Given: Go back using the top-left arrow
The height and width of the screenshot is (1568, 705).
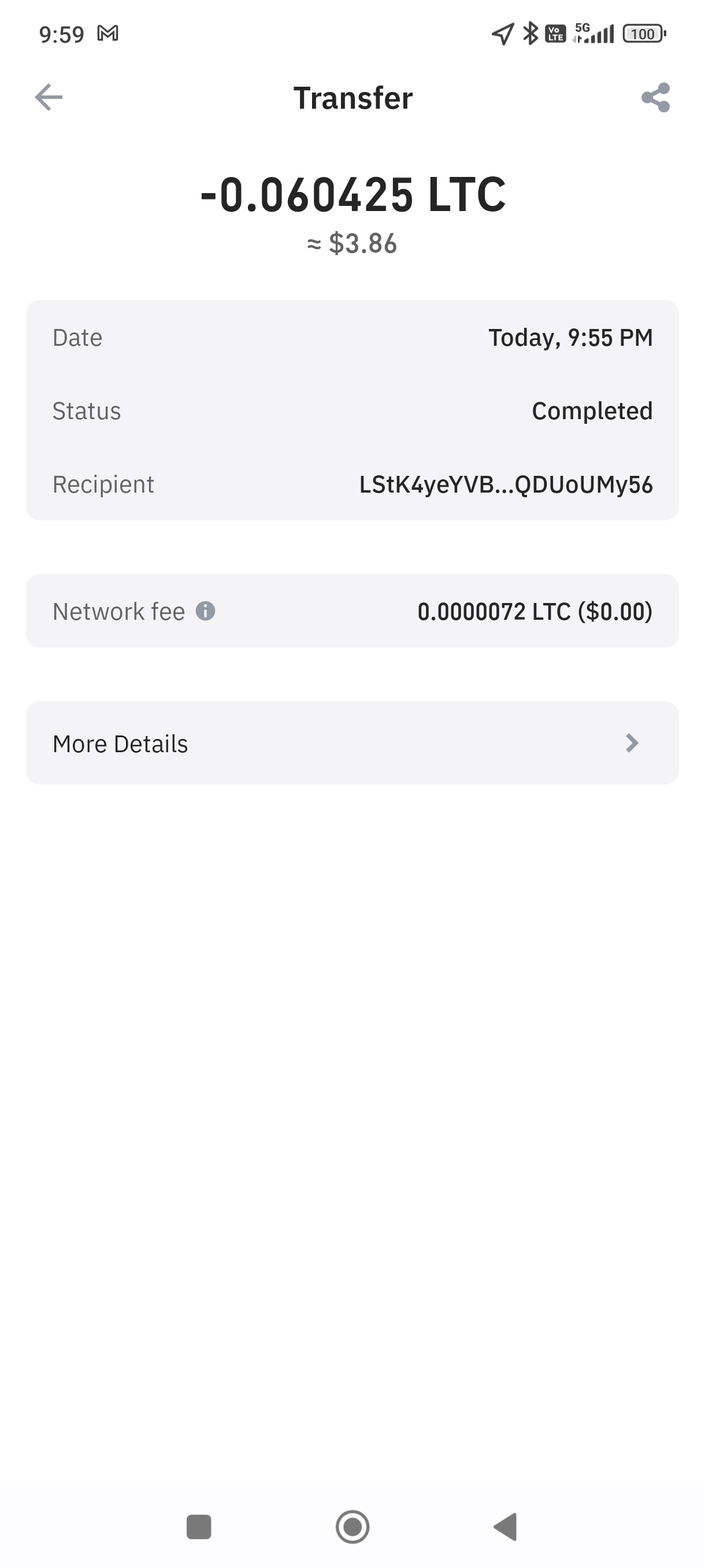Looking at the screenshot, I should coord(49,97).
